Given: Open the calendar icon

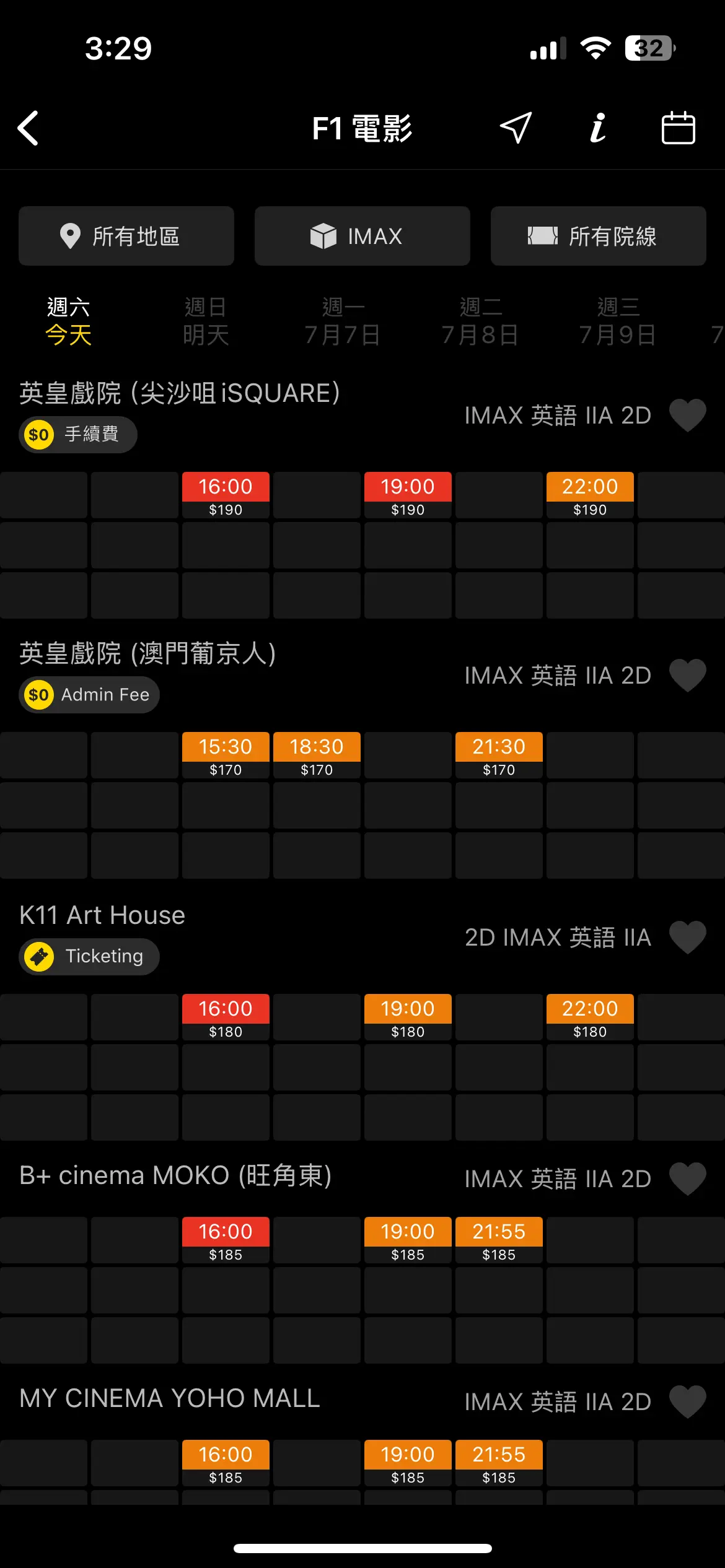Looking at the screenshot, I should coord(678,128).
